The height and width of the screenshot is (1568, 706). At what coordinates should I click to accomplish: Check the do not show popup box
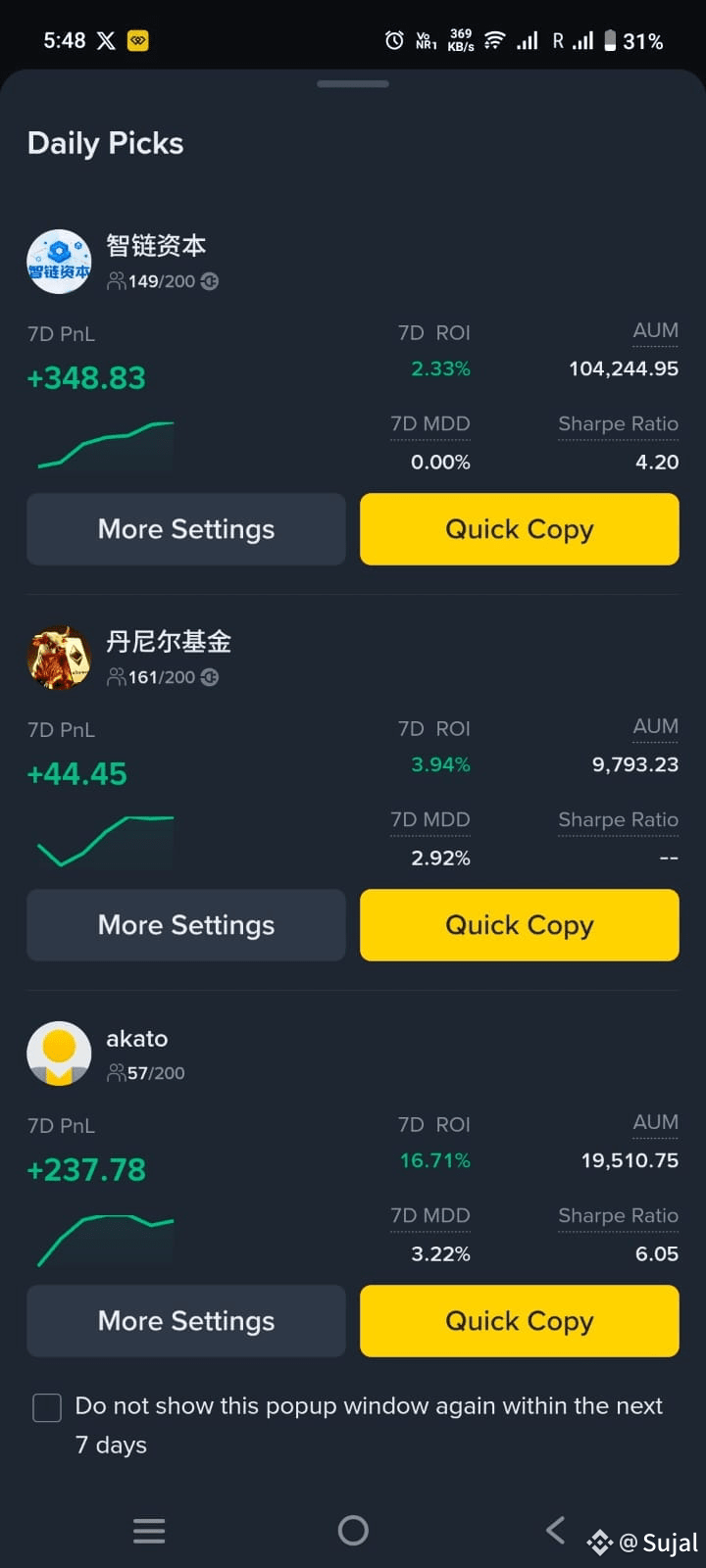47,1407
